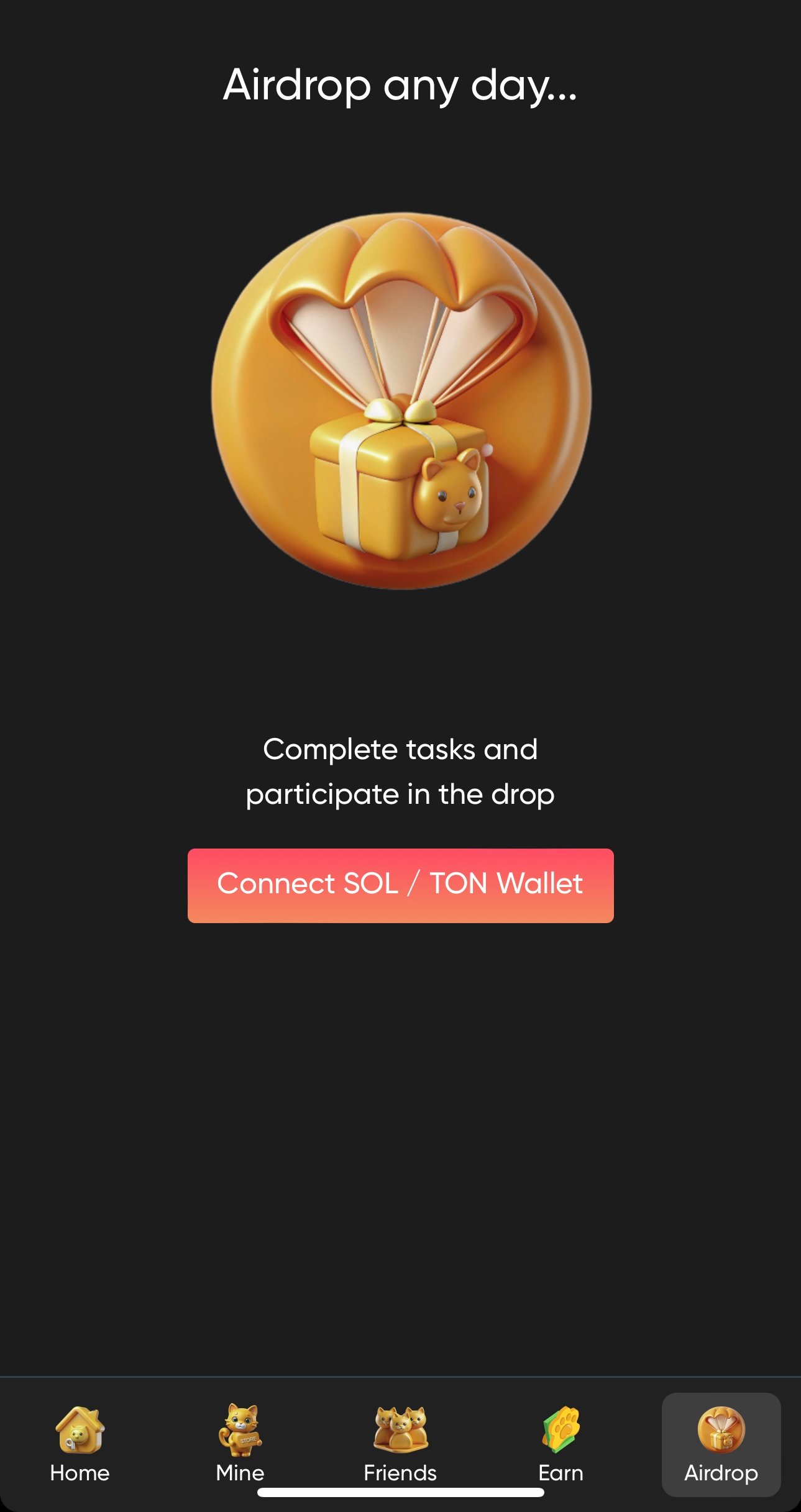Go to the Home tab
Screen dimensions: 801x1512
80,1444
